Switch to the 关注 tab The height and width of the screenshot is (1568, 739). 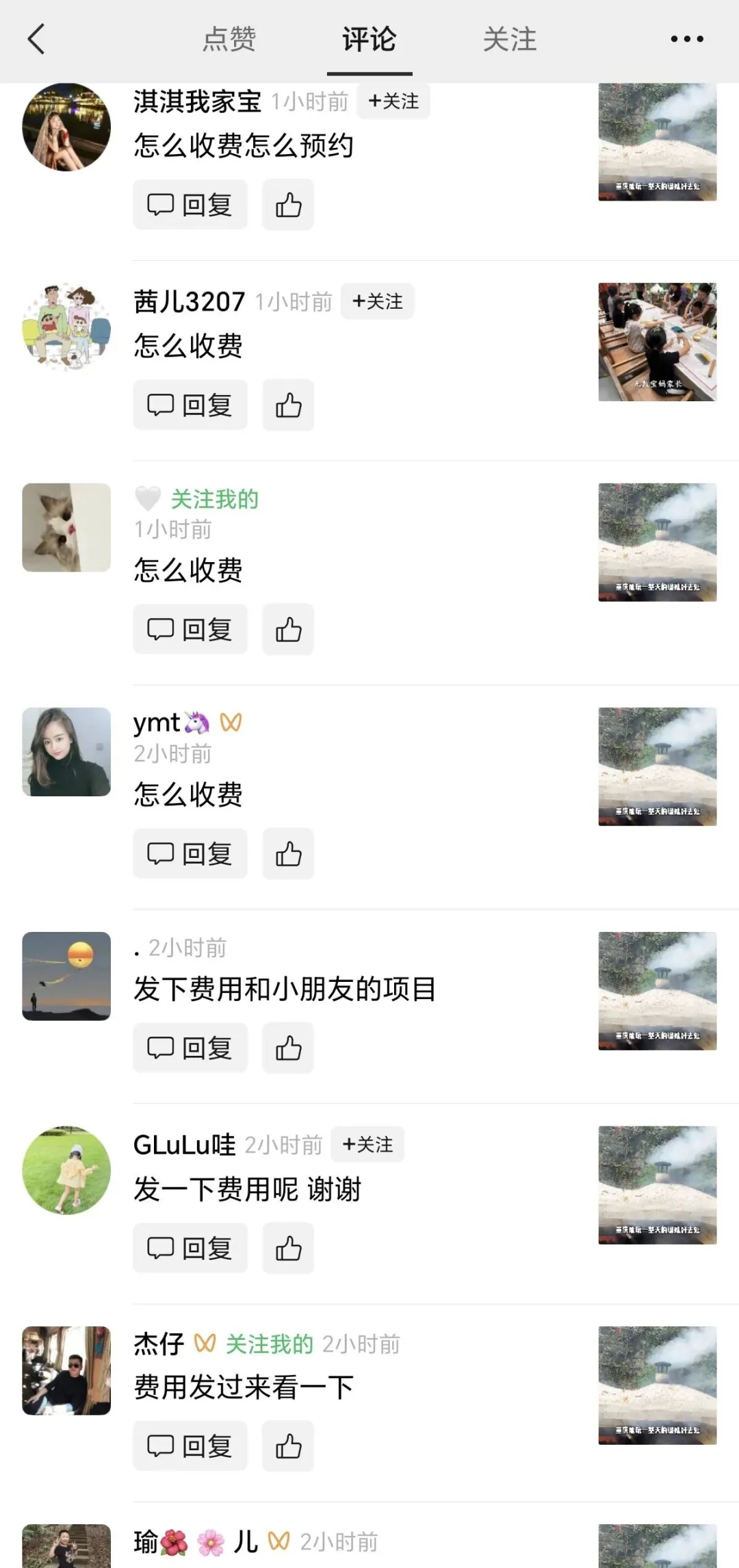point(510,39)
